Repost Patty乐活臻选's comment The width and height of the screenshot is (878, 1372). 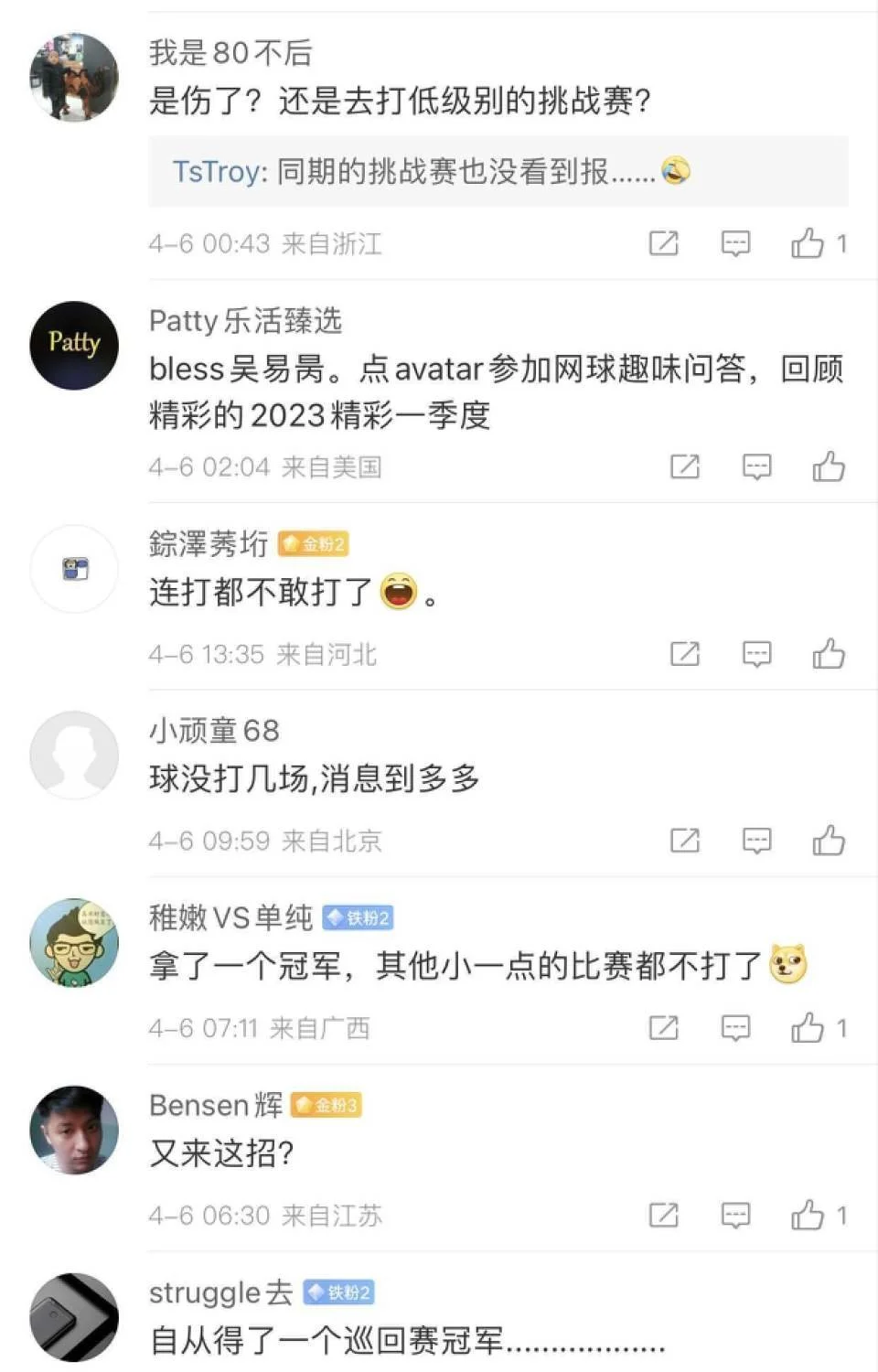click(685, 466)
